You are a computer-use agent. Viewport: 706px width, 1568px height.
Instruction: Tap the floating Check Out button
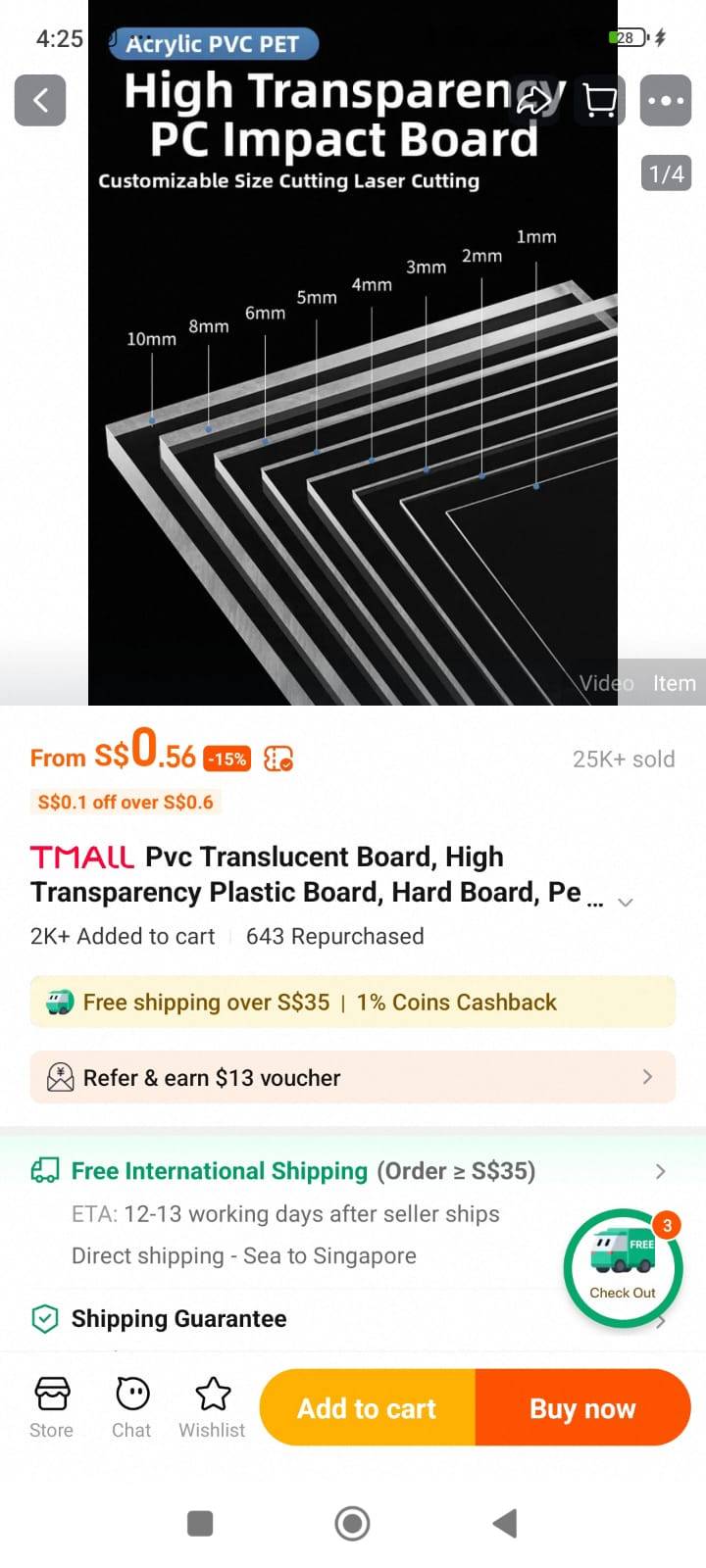[623, 1268]
